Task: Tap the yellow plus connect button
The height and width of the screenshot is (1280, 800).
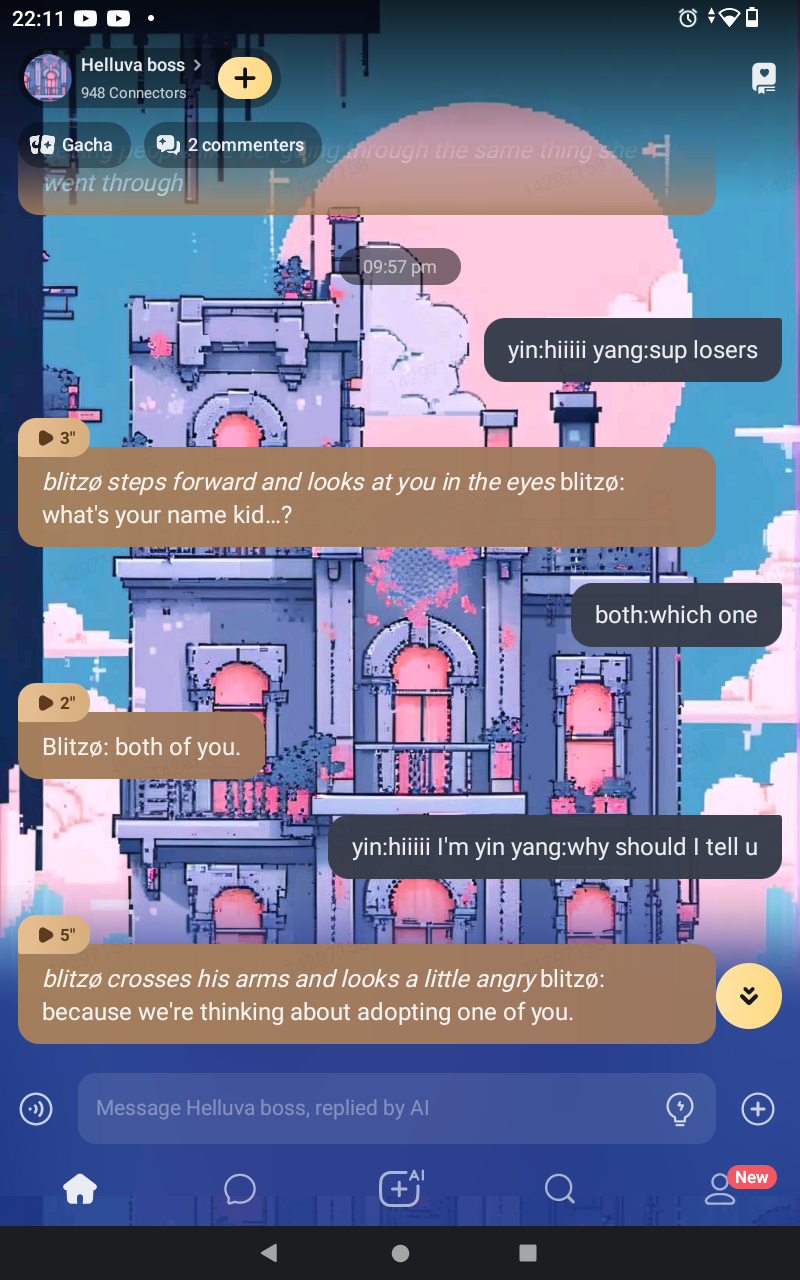Action: pyautogui.click(x=245, y=78)
